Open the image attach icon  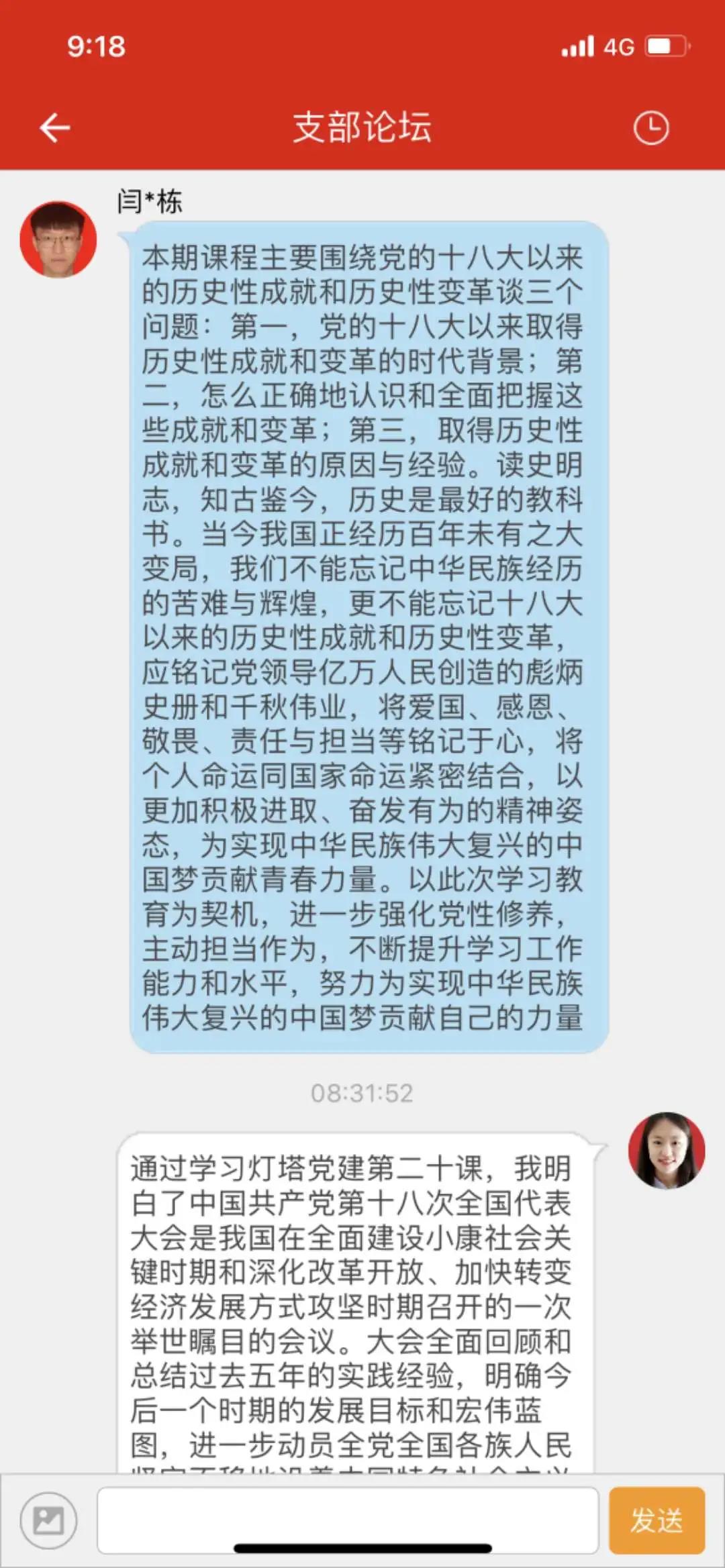coord(48,1520)
